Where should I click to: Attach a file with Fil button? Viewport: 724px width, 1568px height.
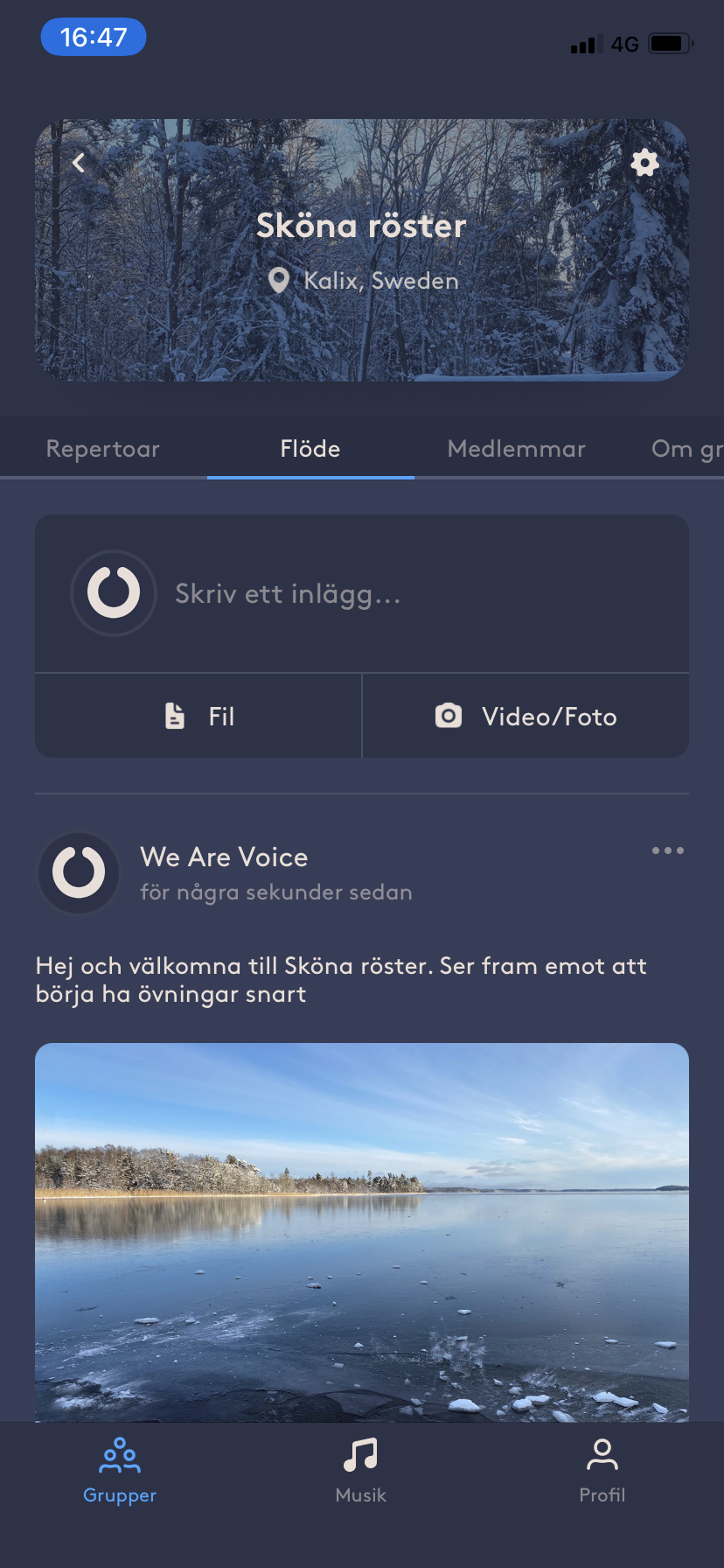[x=199, y=717]
